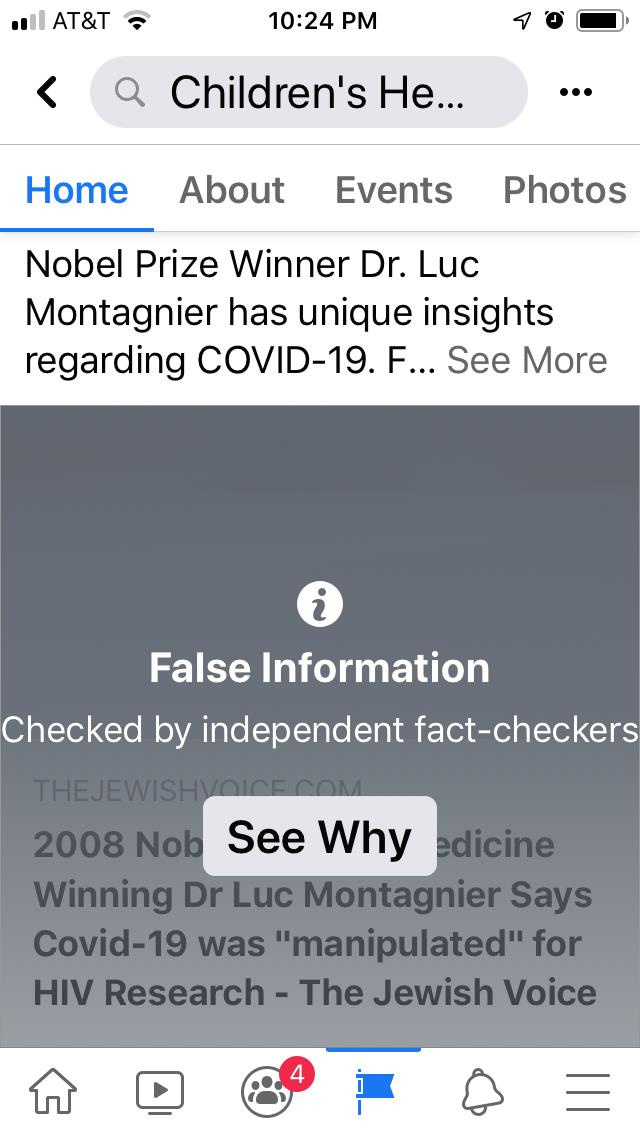Open the Watch video tab

tap(160, 1091)
